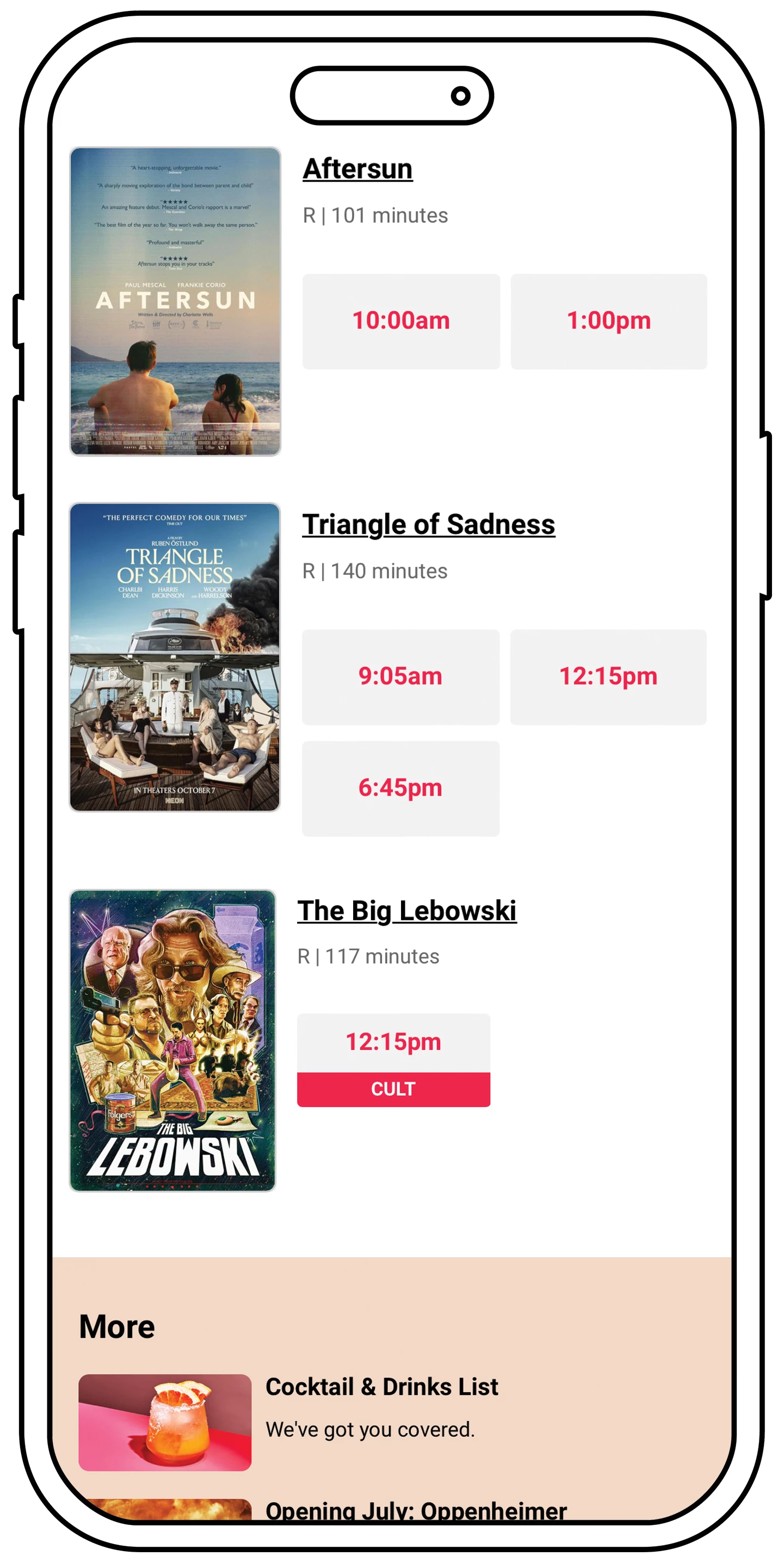The width and height of the screenshot is (784, 1562).
Task: Tap The Big Lebowski poster
Action: pyautogui.click(x=173, y=1041)
